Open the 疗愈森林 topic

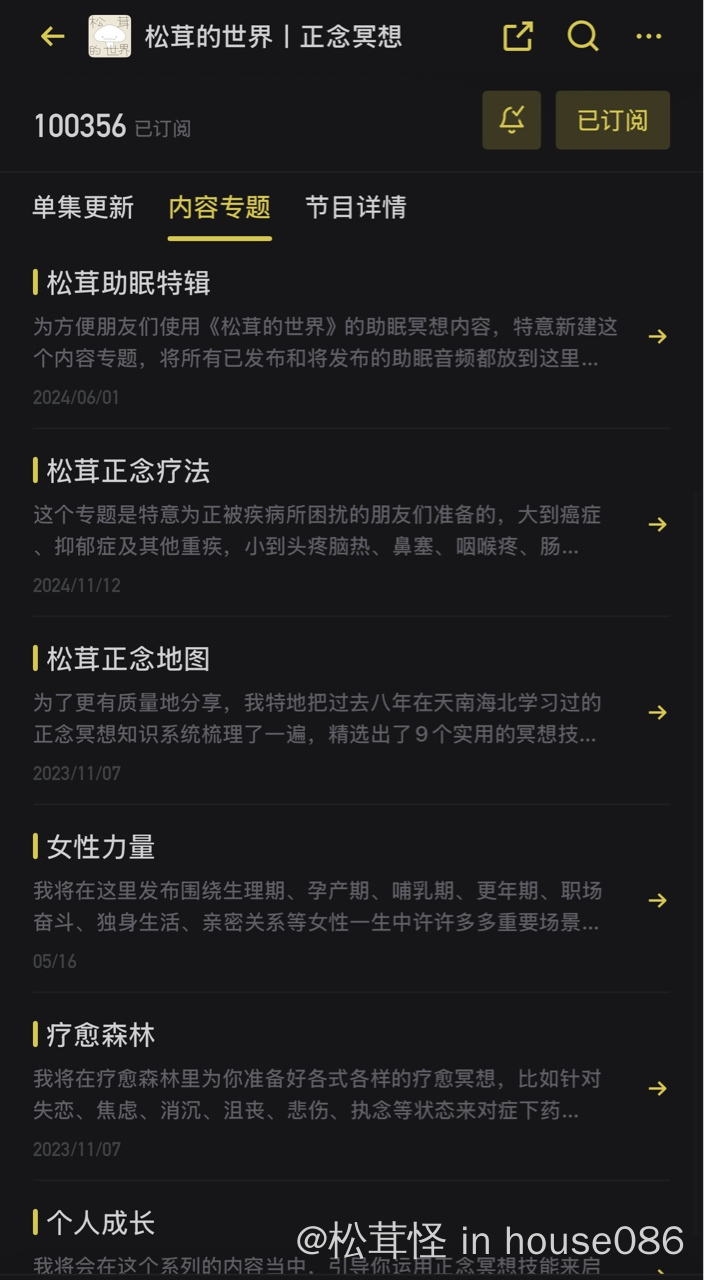(100, 1035)
